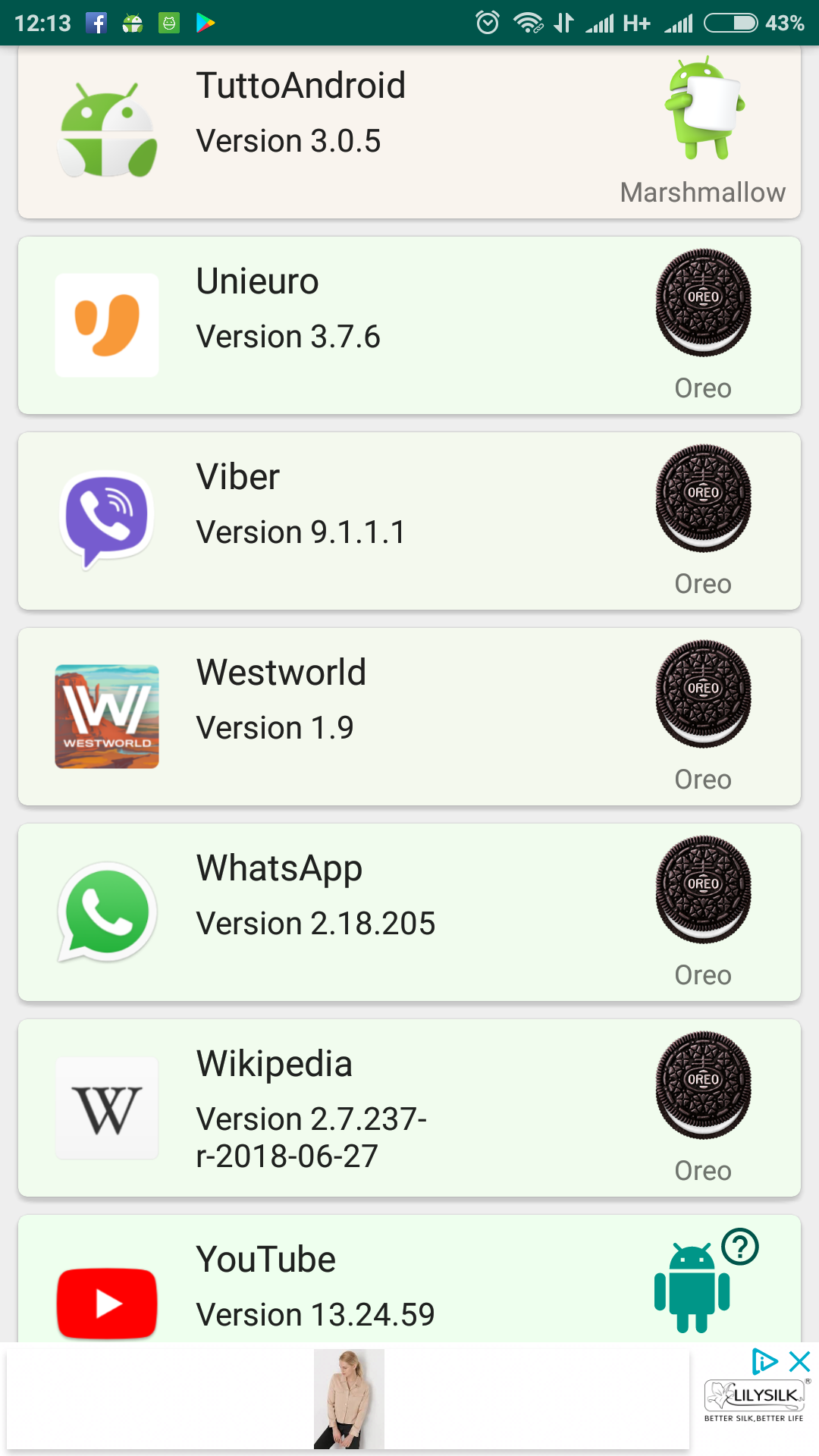View details for the Westworld app
819x1456 pixels.
click(x=409, y=717)
